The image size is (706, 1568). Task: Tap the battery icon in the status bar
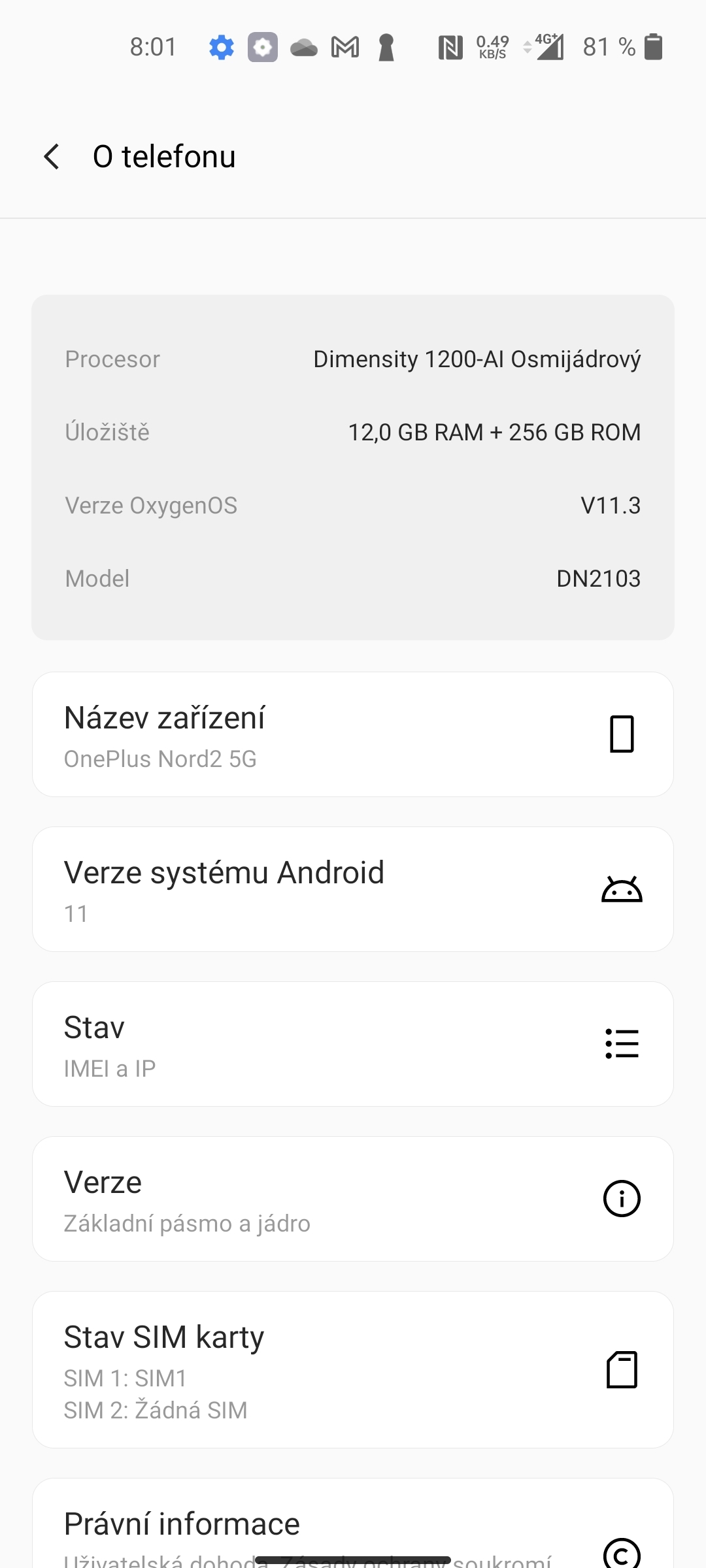coord(656,46)
